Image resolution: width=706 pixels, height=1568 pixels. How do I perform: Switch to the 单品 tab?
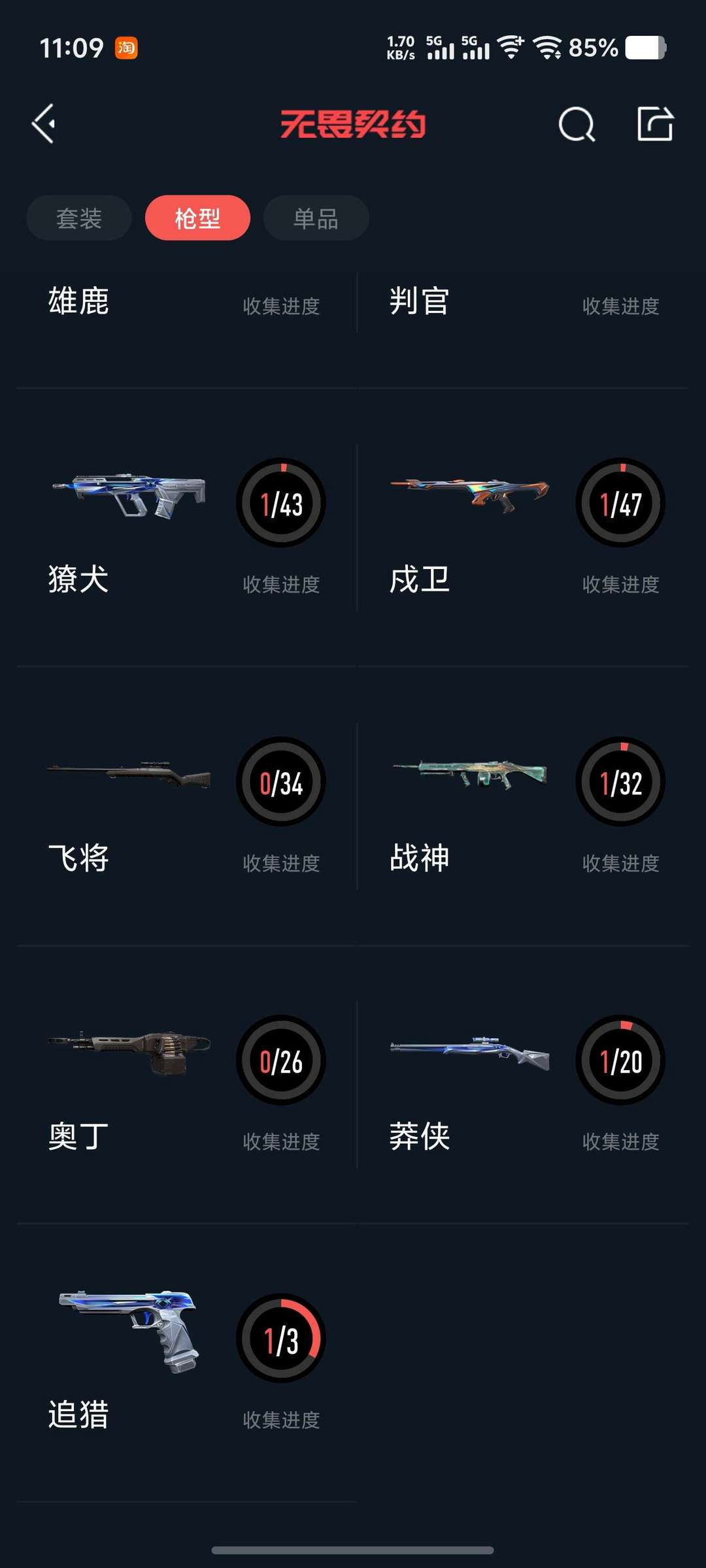(316, 218)
